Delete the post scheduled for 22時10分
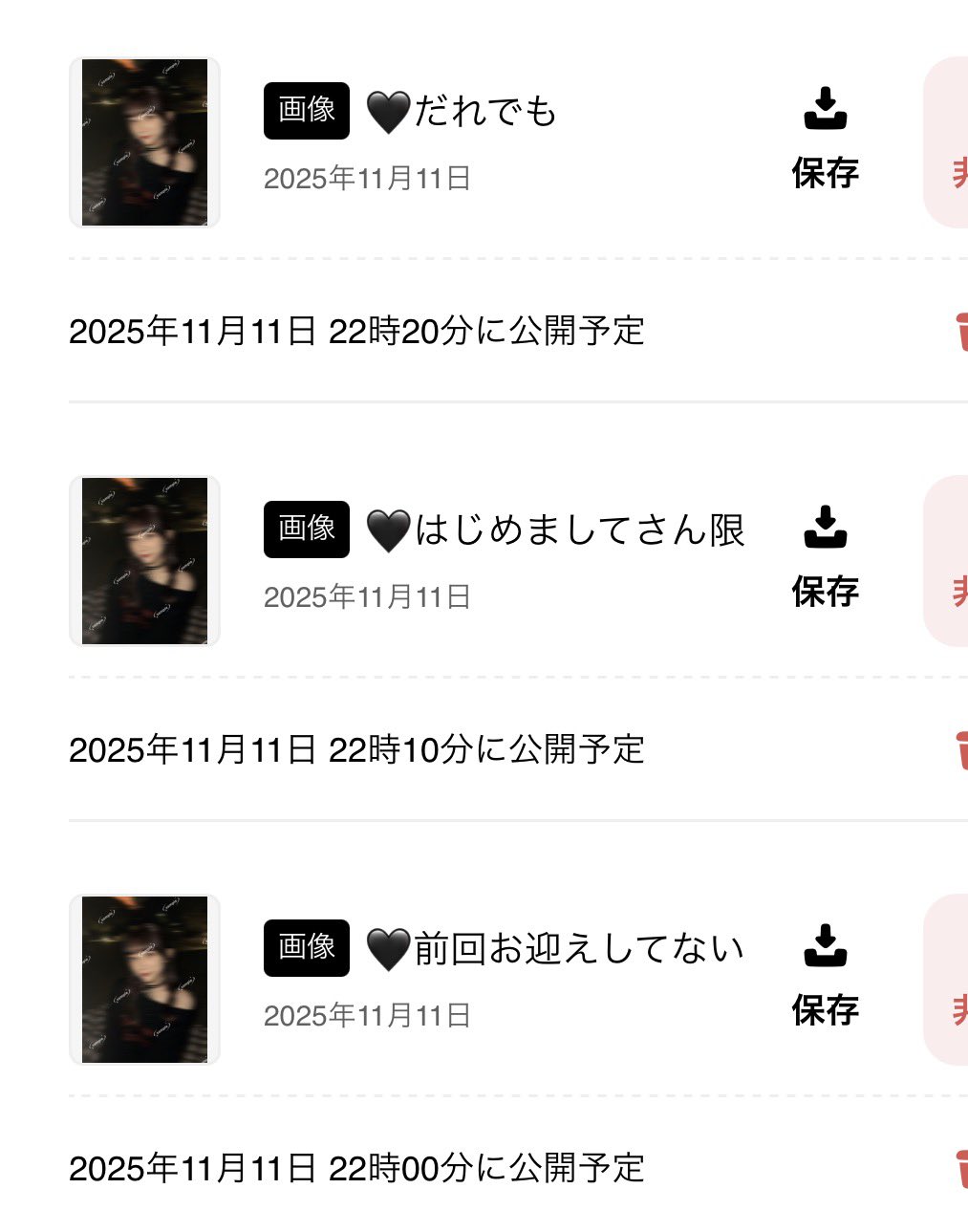The image size is (968, 1232). click(x=960, y=749)
